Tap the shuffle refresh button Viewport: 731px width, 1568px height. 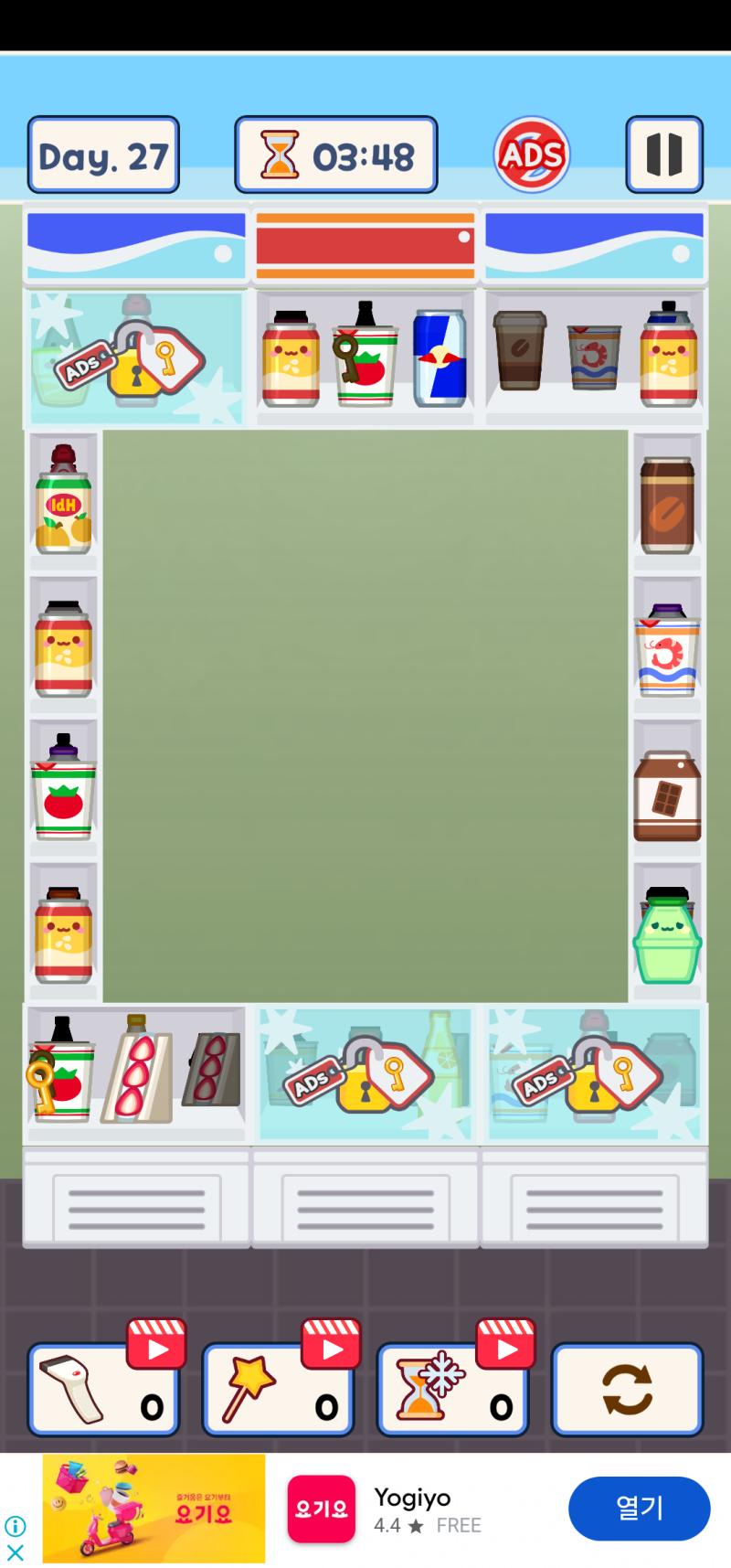pos(628,1389)
